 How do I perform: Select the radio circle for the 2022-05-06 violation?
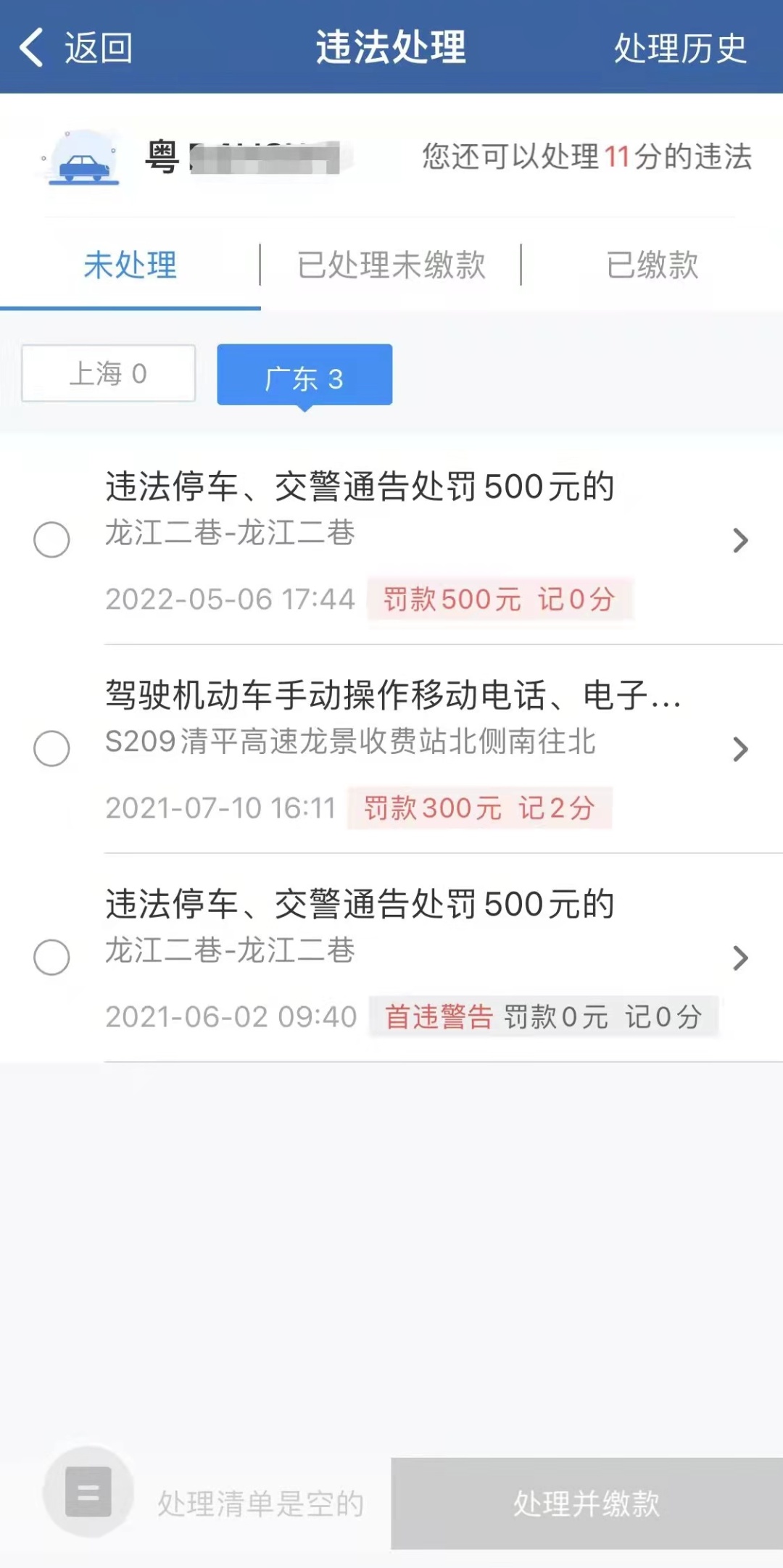(x=51, y=540)
